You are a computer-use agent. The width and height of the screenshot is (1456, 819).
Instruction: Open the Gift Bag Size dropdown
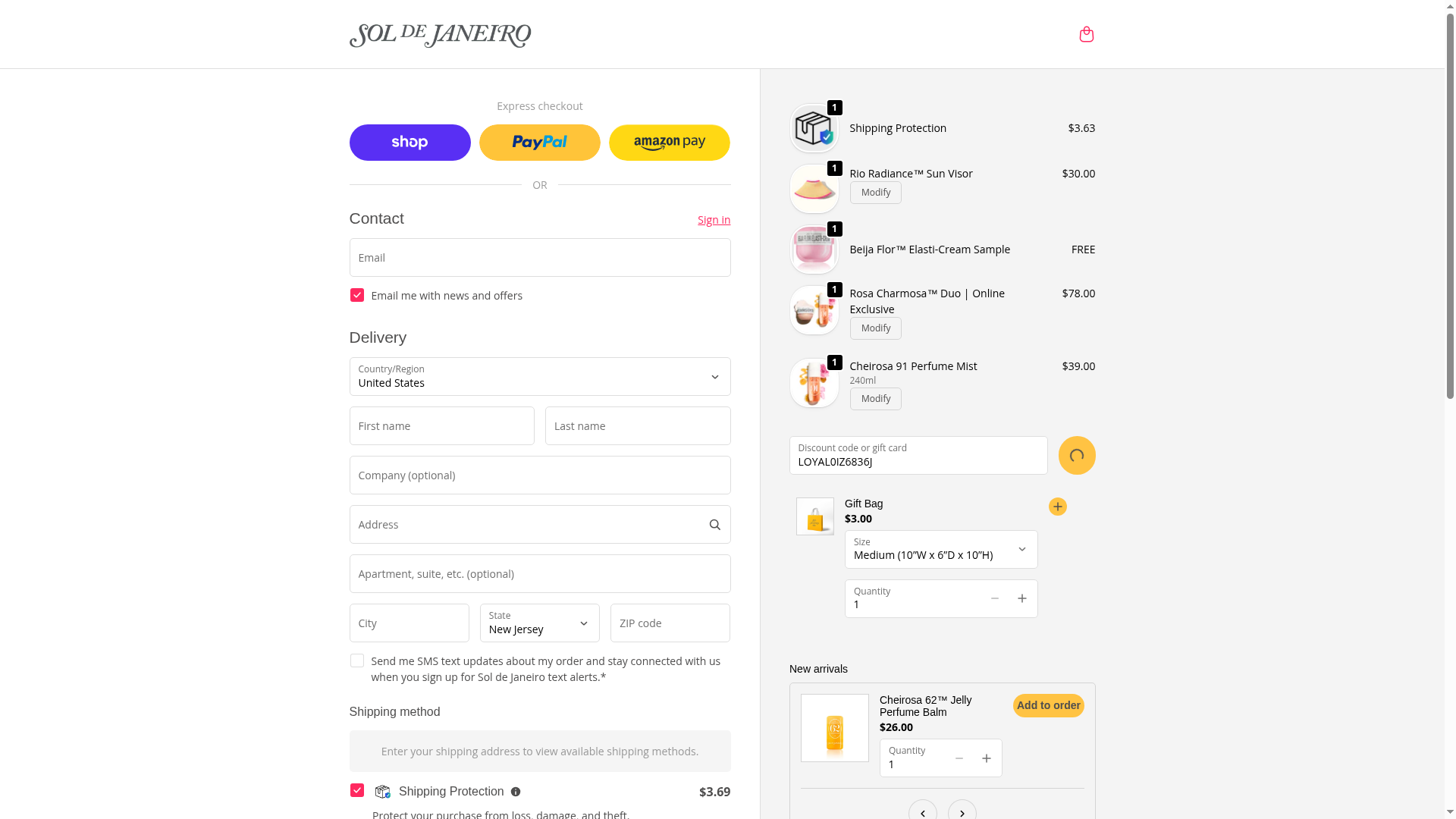click(x=940, y=550)
